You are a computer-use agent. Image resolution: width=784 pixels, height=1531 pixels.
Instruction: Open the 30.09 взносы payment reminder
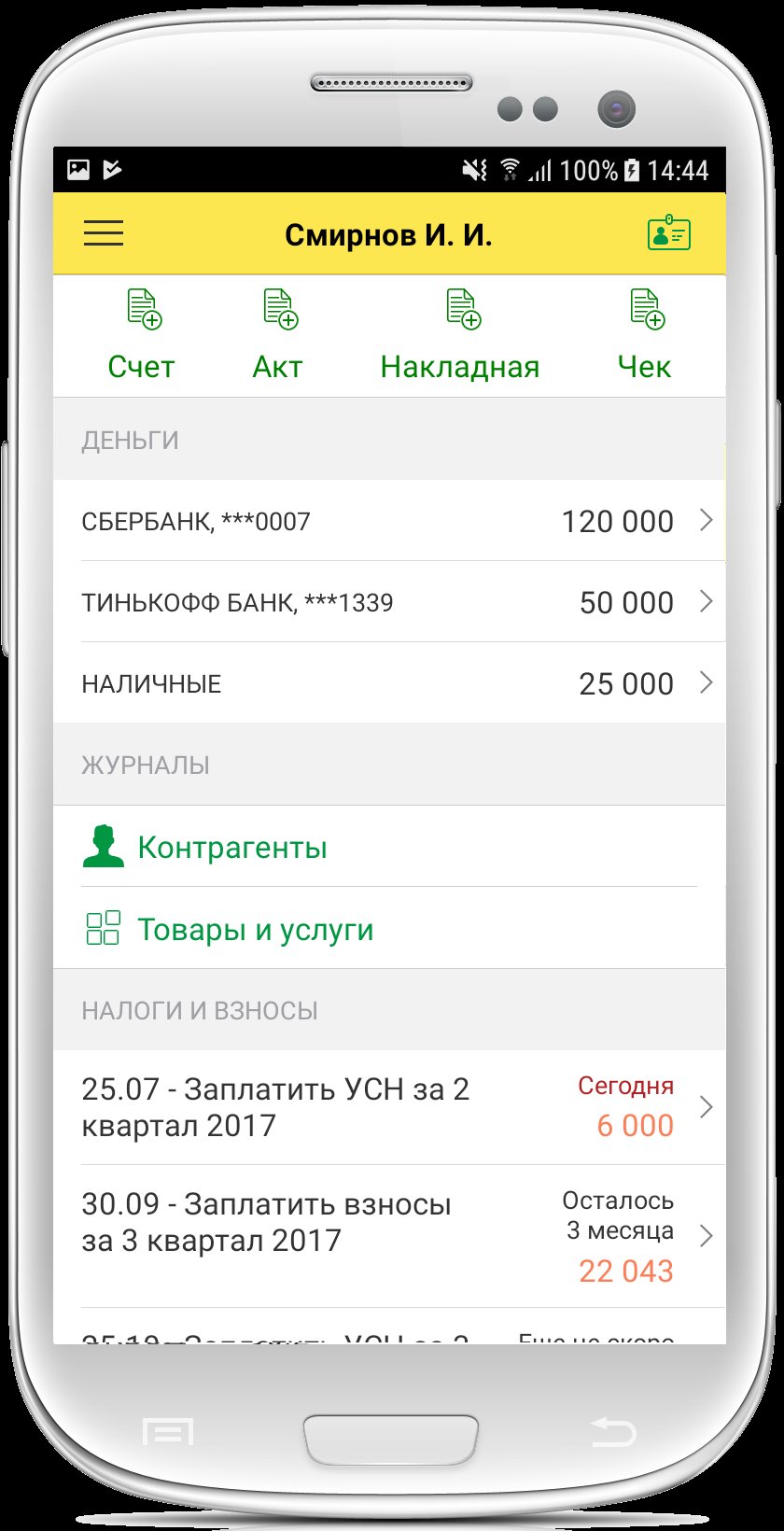click(x=389, y=1236)
